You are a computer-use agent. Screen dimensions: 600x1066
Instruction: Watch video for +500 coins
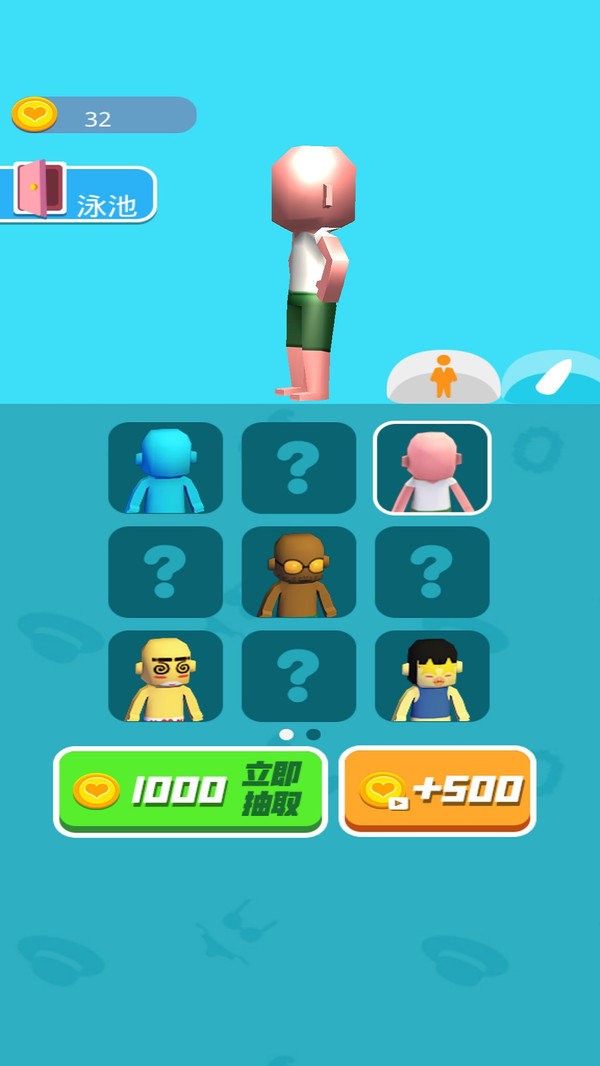point(438,791)
